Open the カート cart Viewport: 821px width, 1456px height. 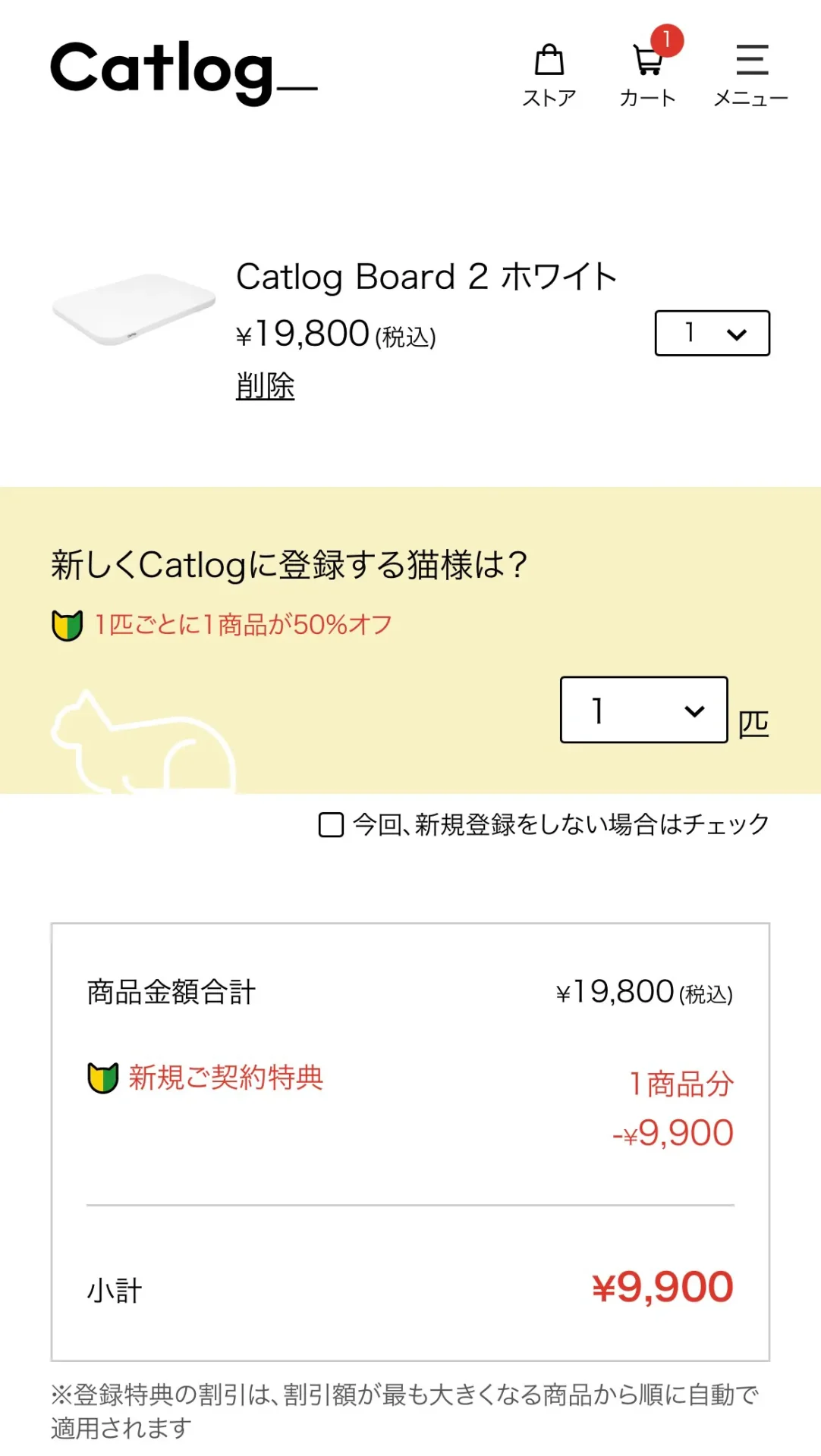tap(648, 75)
